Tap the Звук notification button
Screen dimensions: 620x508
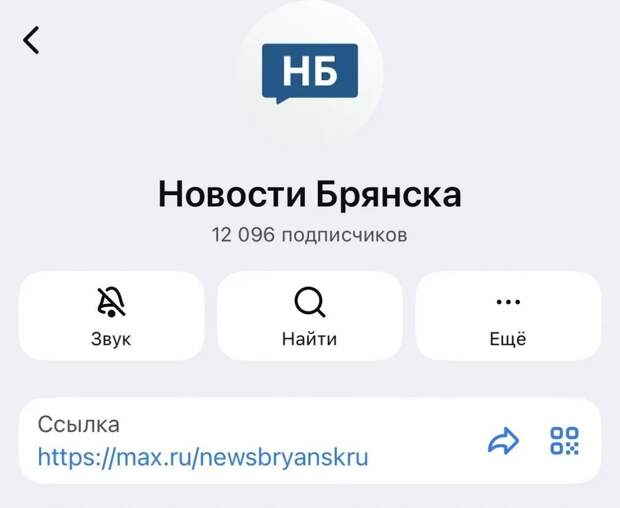(111, 315)
